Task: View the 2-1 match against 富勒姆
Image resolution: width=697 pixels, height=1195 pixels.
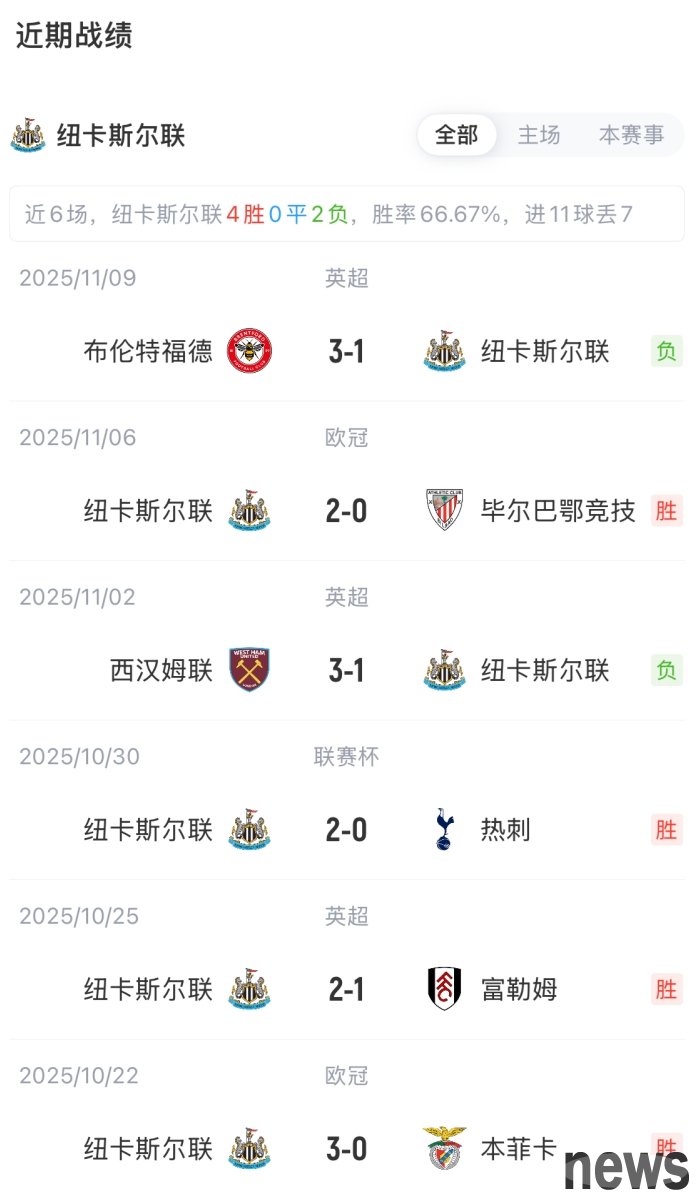Action: point(346,989)
